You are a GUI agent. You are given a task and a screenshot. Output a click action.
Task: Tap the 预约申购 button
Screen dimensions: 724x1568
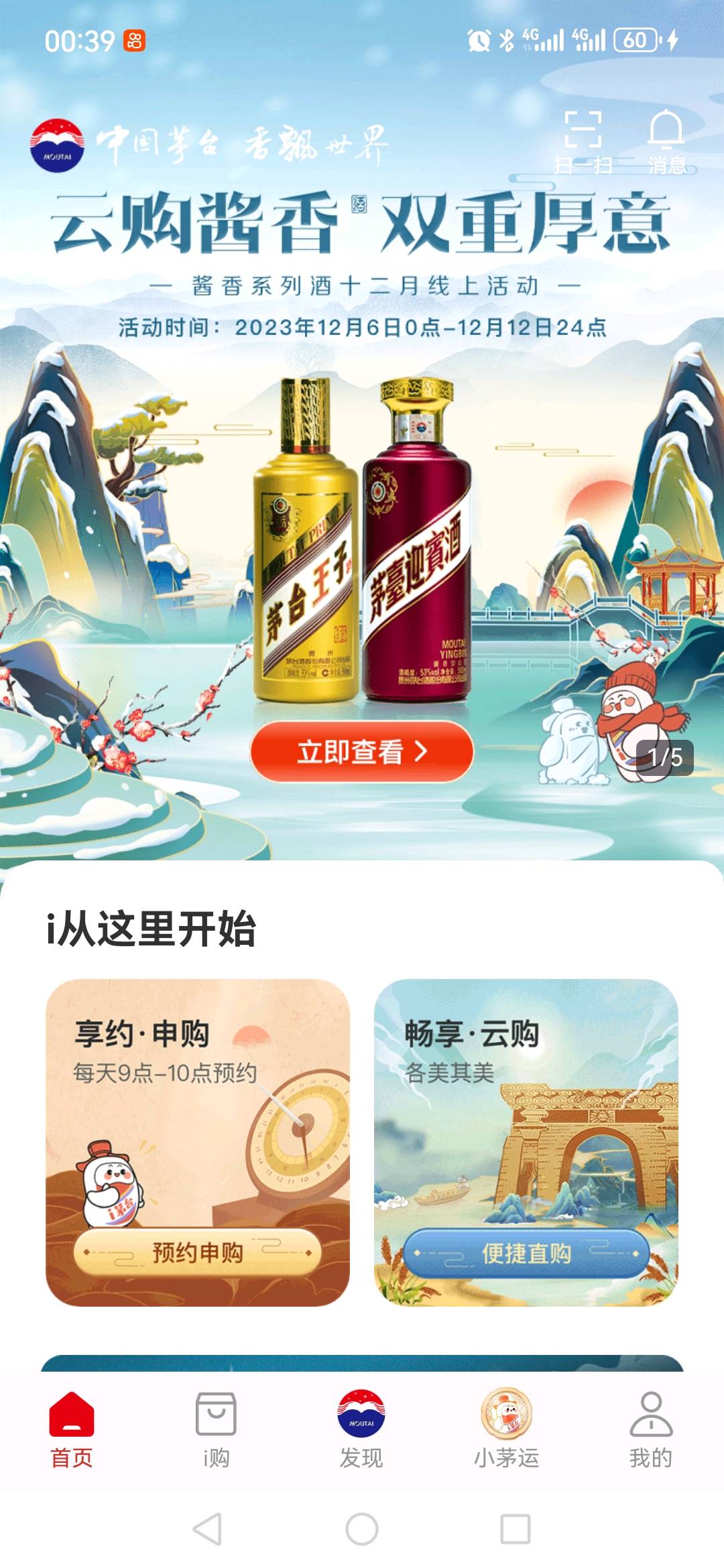coord(197,1252)
